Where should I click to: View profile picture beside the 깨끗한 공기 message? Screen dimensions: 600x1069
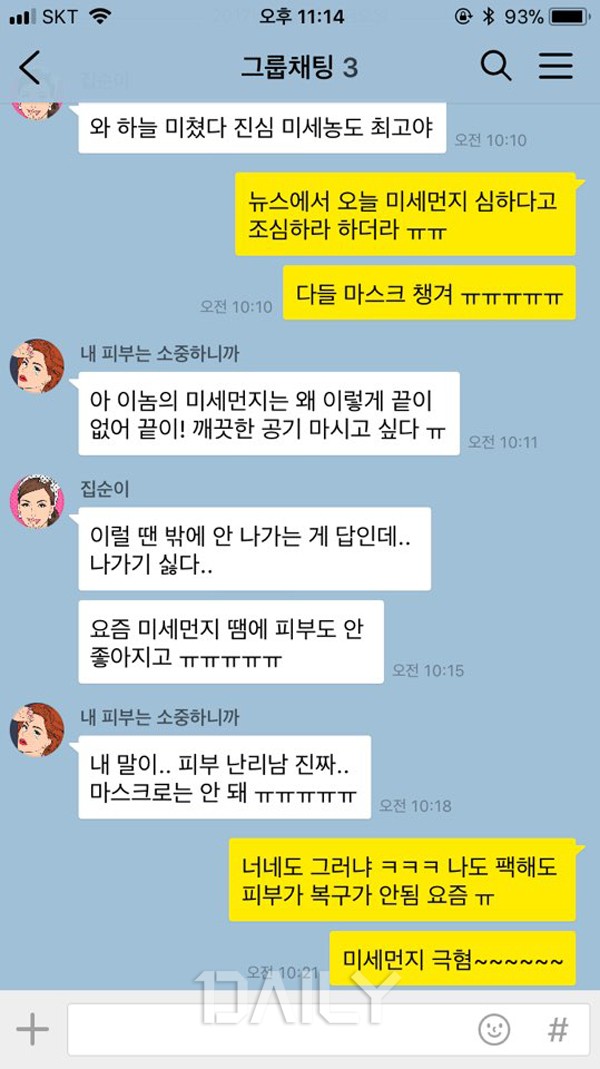pyautogui.click(x=38, y=366)
